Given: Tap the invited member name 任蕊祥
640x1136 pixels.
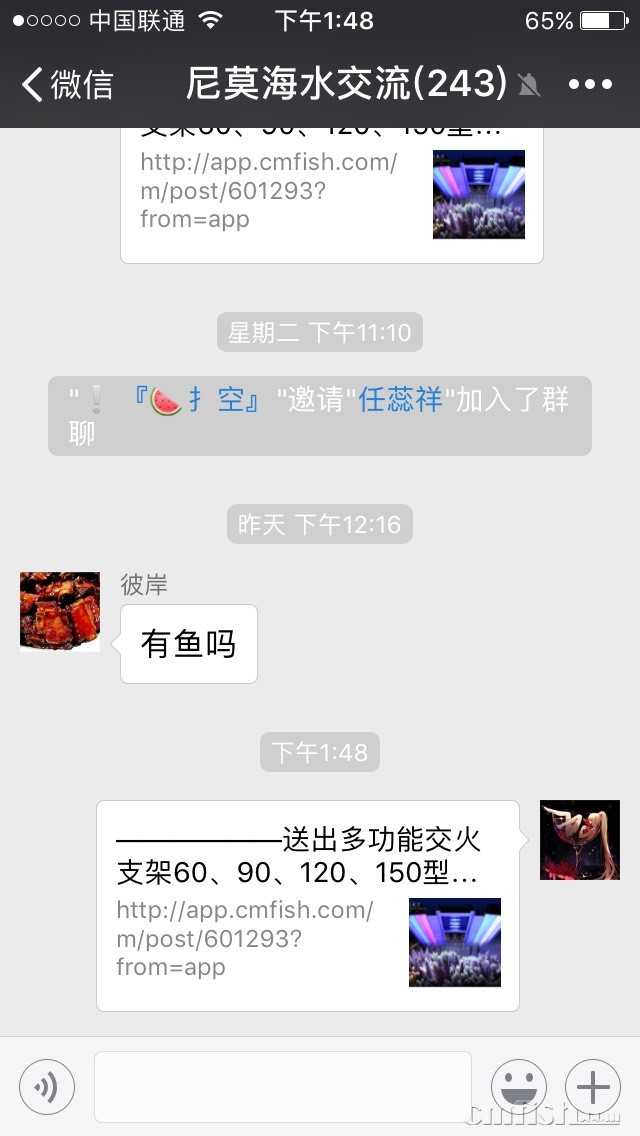Looking at the screenshot, I should tap(400, 400).
